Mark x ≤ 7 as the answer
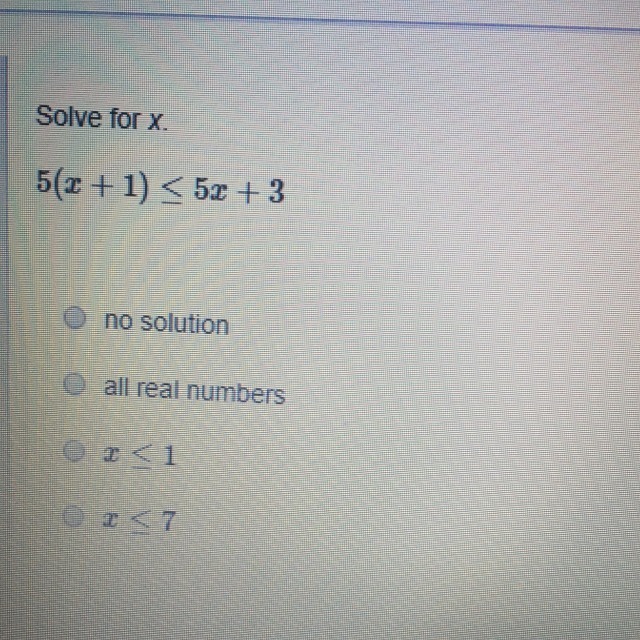Viewport: 640px width, 640px height. click(x=75, y=516)
